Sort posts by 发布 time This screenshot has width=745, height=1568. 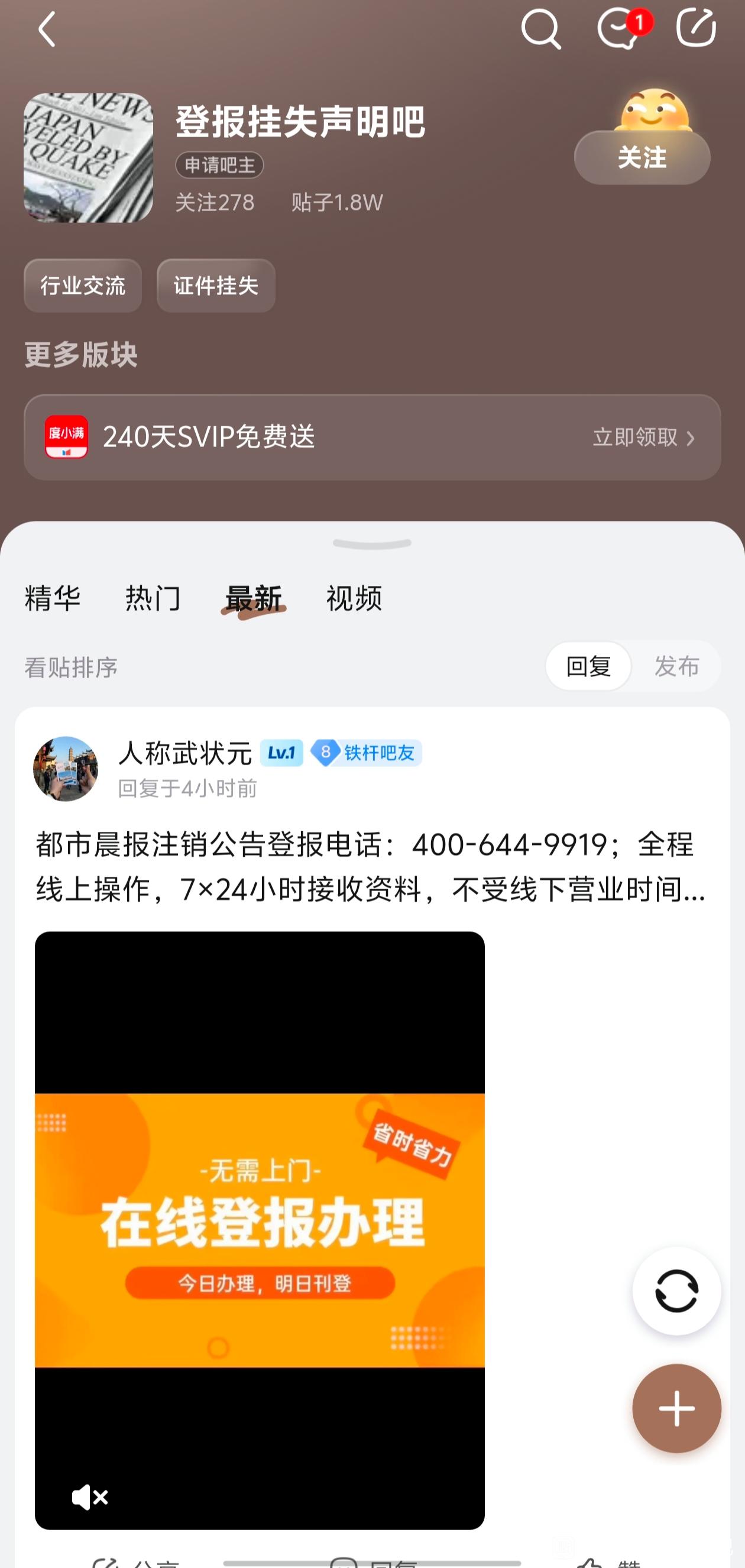(x=677, y=666)
